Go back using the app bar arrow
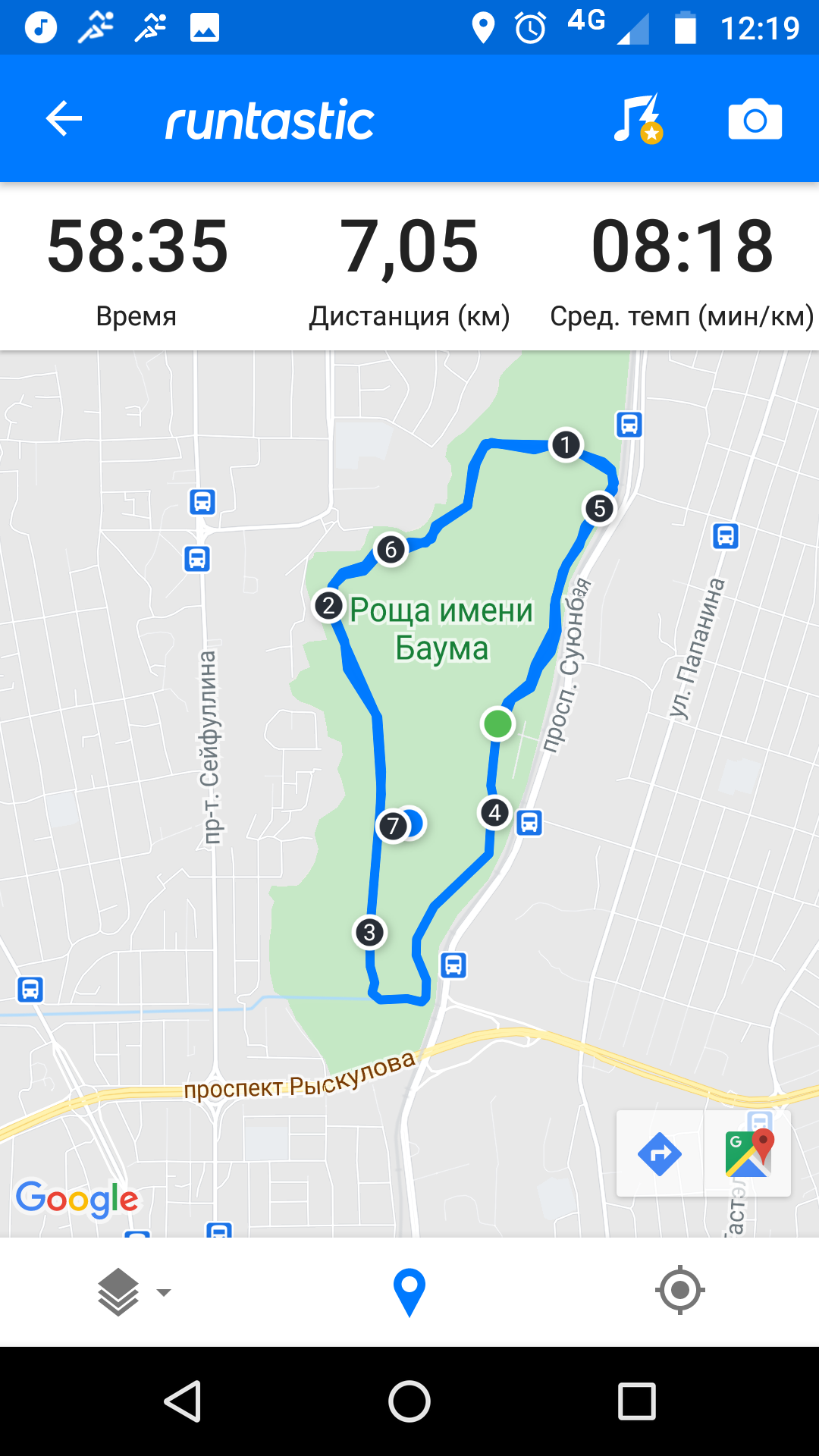 pyautogui.click(x=64, y=119)
